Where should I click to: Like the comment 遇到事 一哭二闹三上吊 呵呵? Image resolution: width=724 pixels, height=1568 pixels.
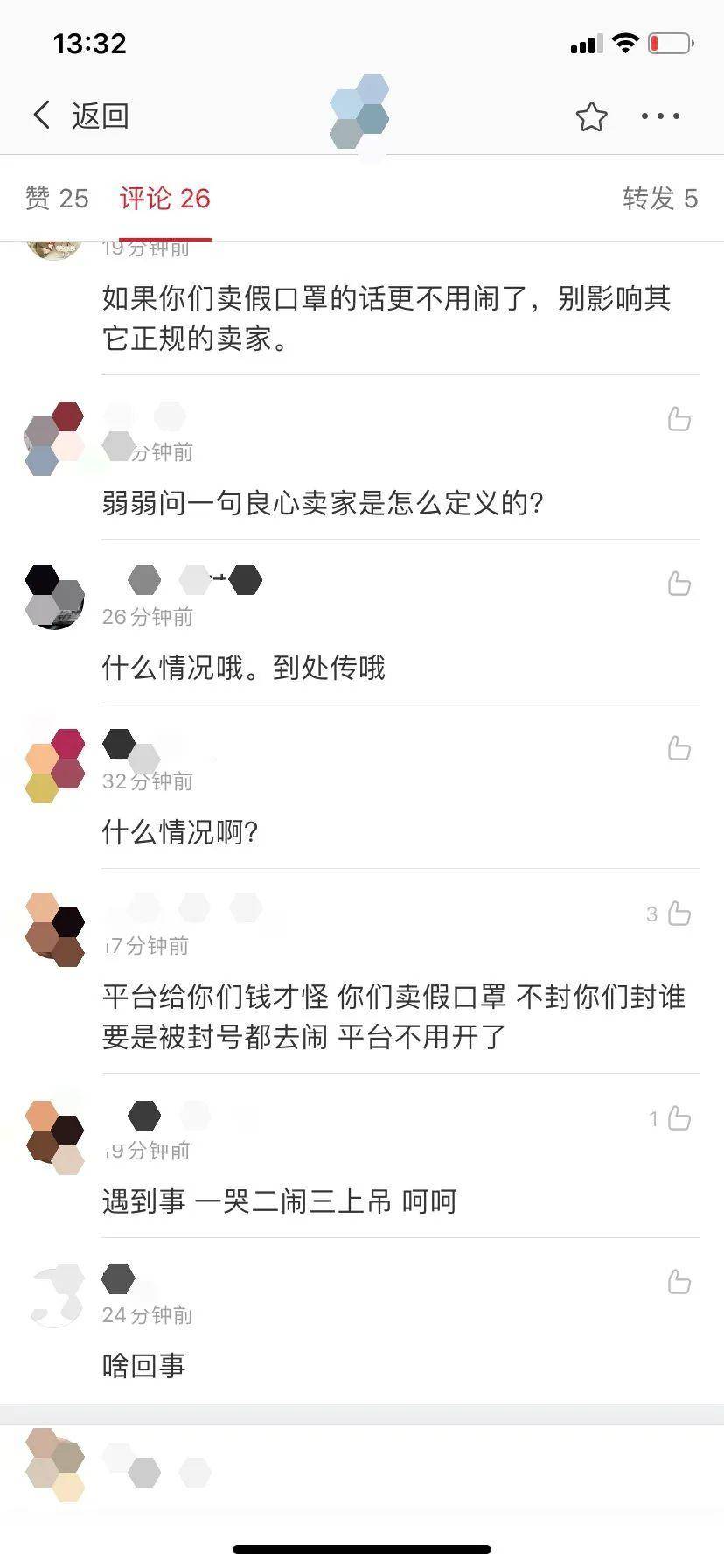679,1118
